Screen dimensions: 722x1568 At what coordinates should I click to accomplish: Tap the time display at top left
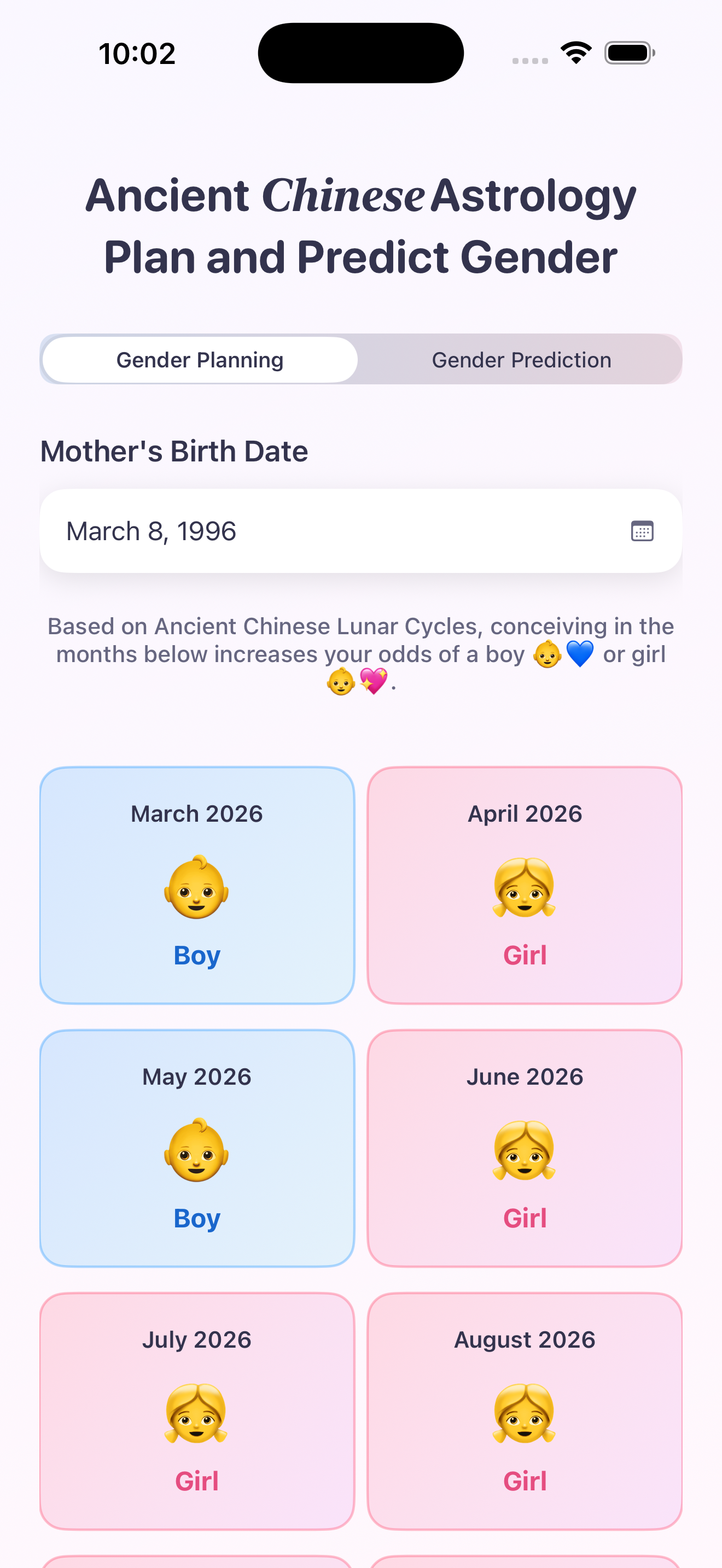[138, 52]
